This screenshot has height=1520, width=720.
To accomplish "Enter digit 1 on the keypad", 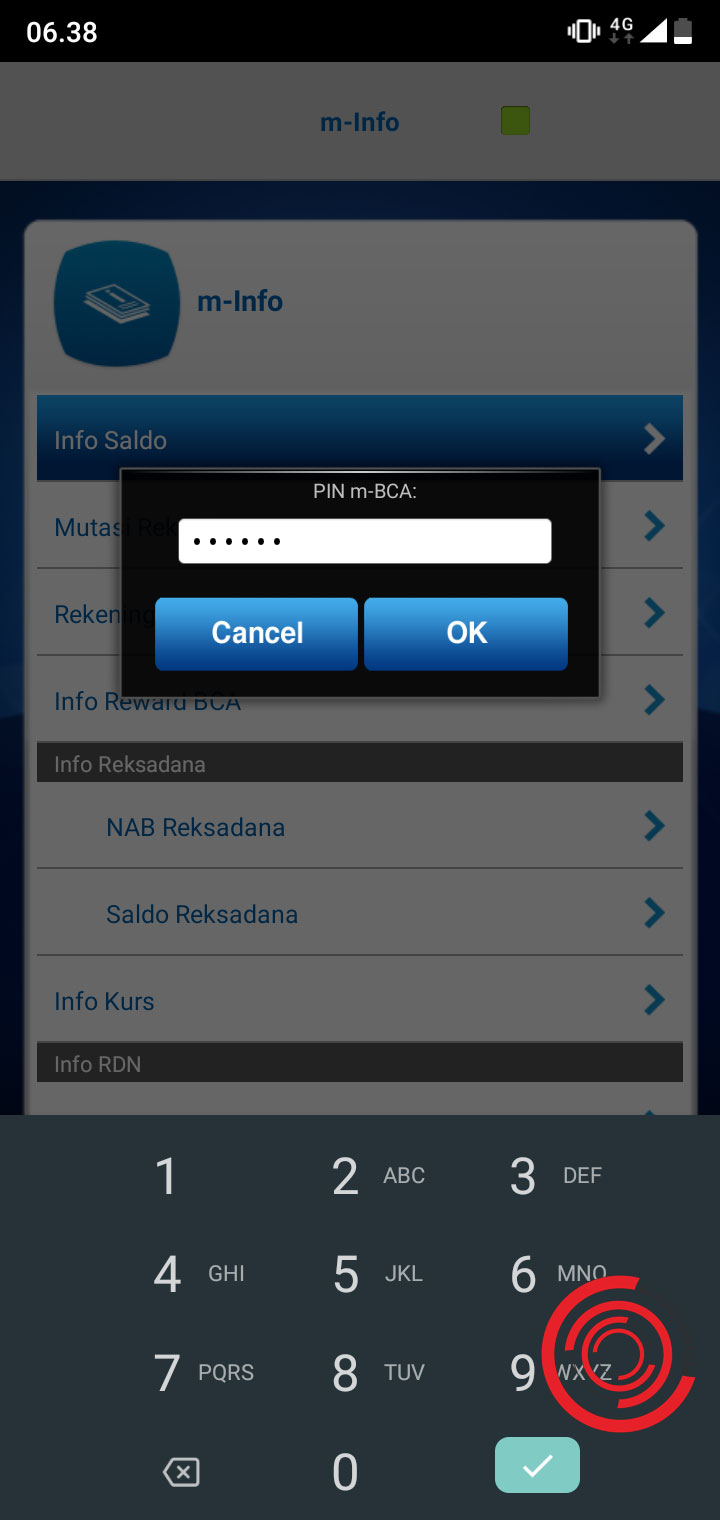I will point(166,1177).
